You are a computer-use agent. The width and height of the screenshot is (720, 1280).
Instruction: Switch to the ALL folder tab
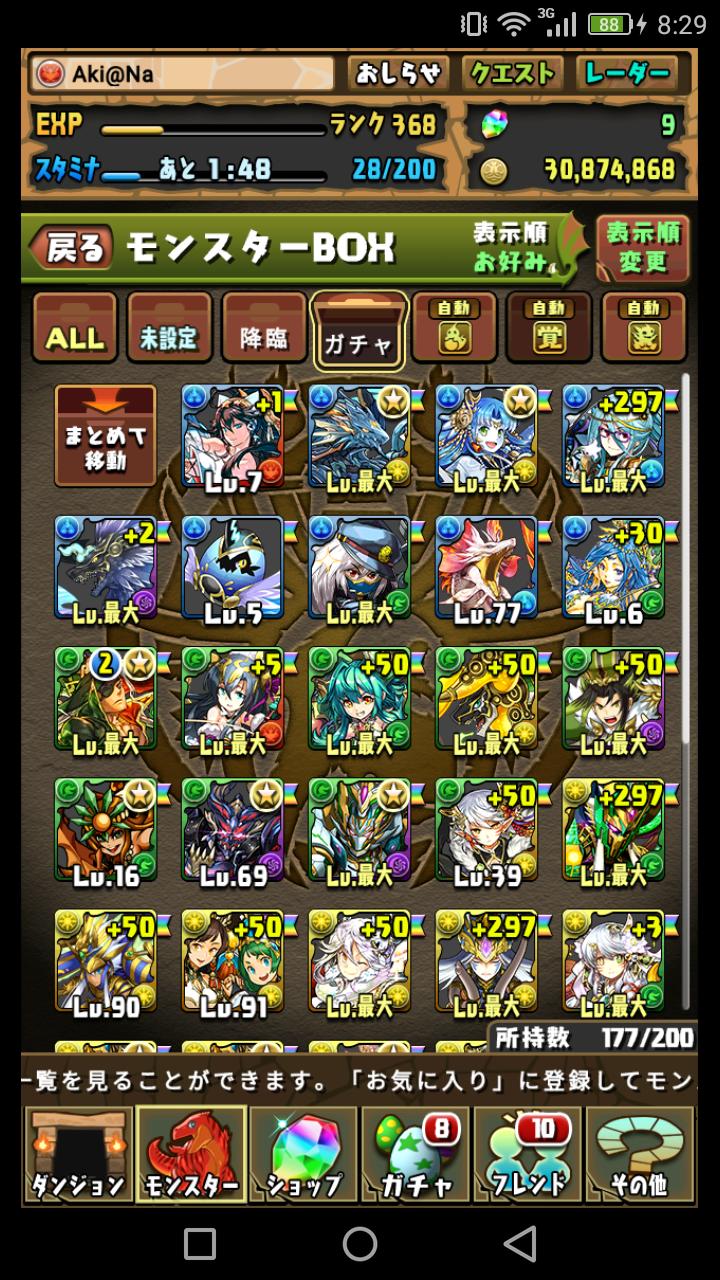pos(75,327)
